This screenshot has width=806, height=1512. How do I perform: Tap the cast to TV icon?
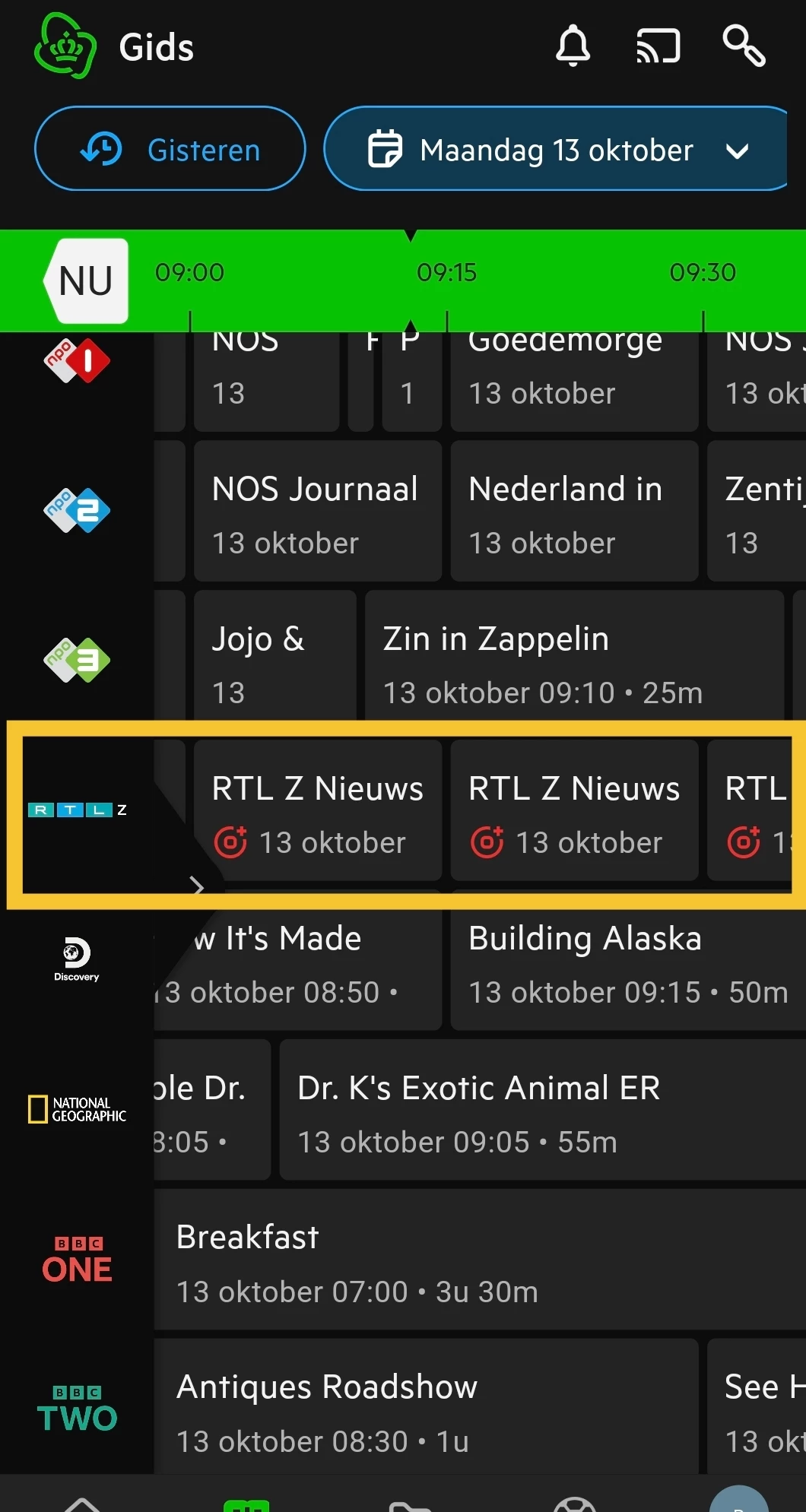(658, 46)
